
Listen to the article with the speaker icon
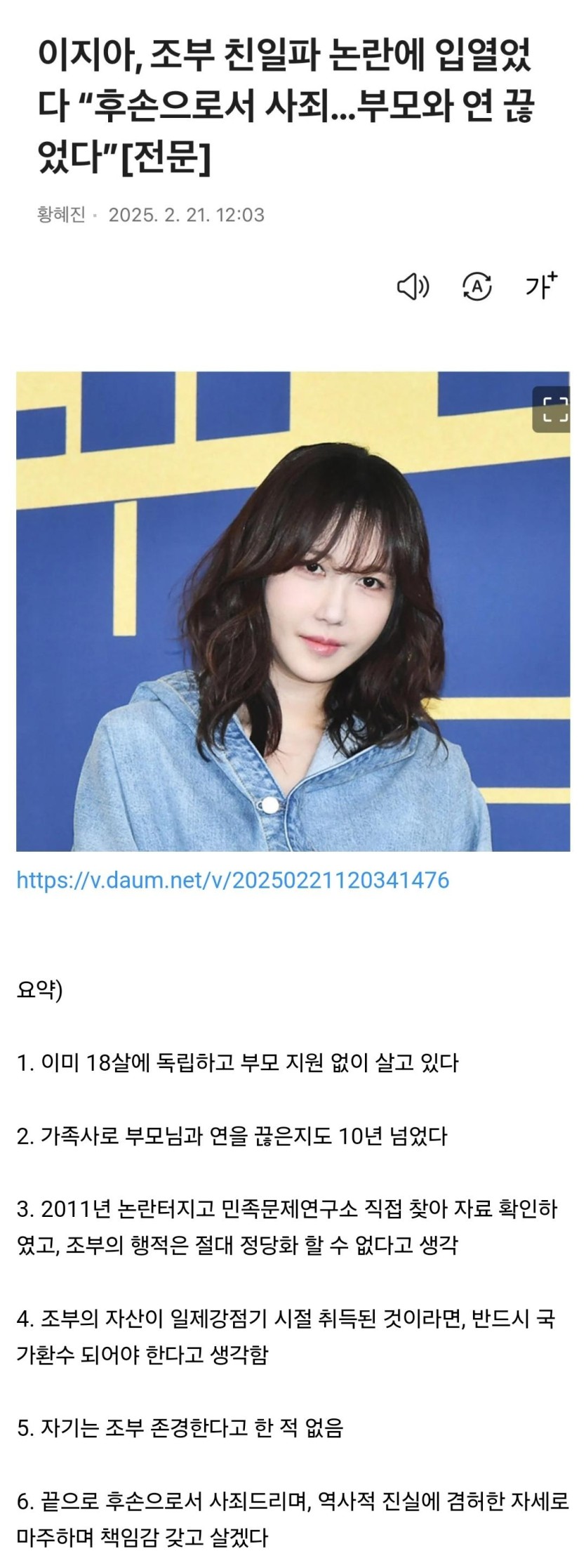pyautogui.click(x=413, y=286)
